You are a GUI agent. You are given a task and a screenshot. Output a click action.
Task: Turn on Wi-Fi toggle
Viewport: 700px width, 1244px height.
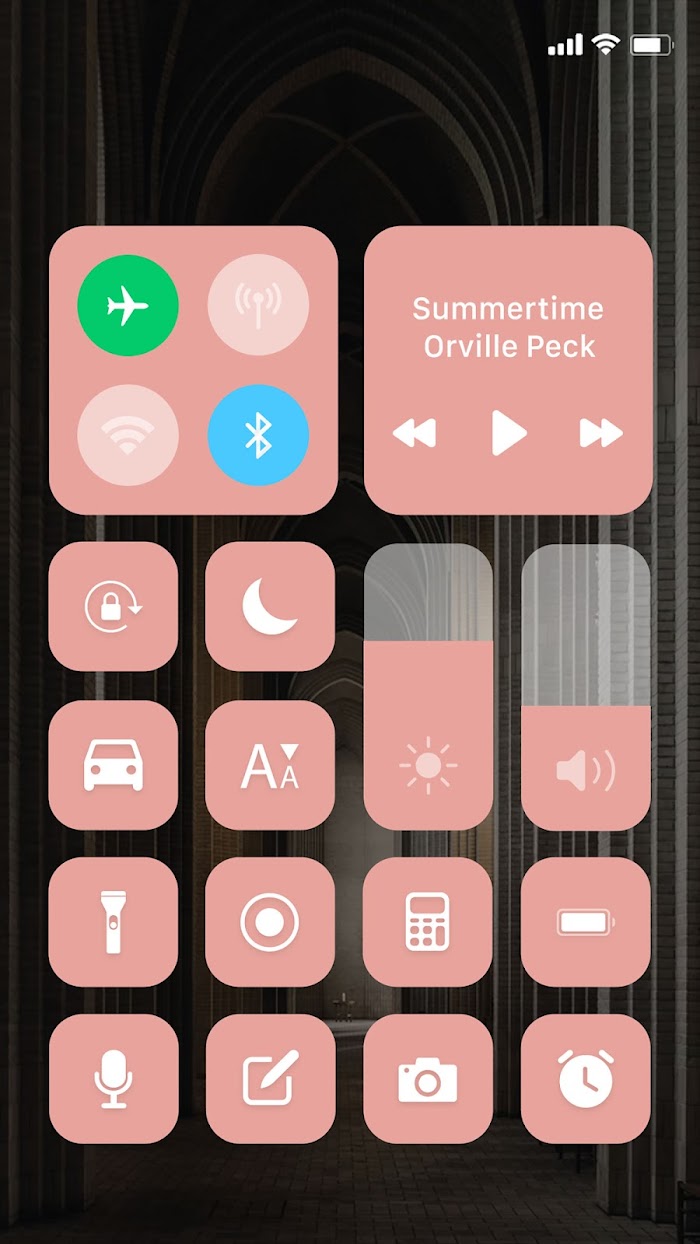point(128,435)
